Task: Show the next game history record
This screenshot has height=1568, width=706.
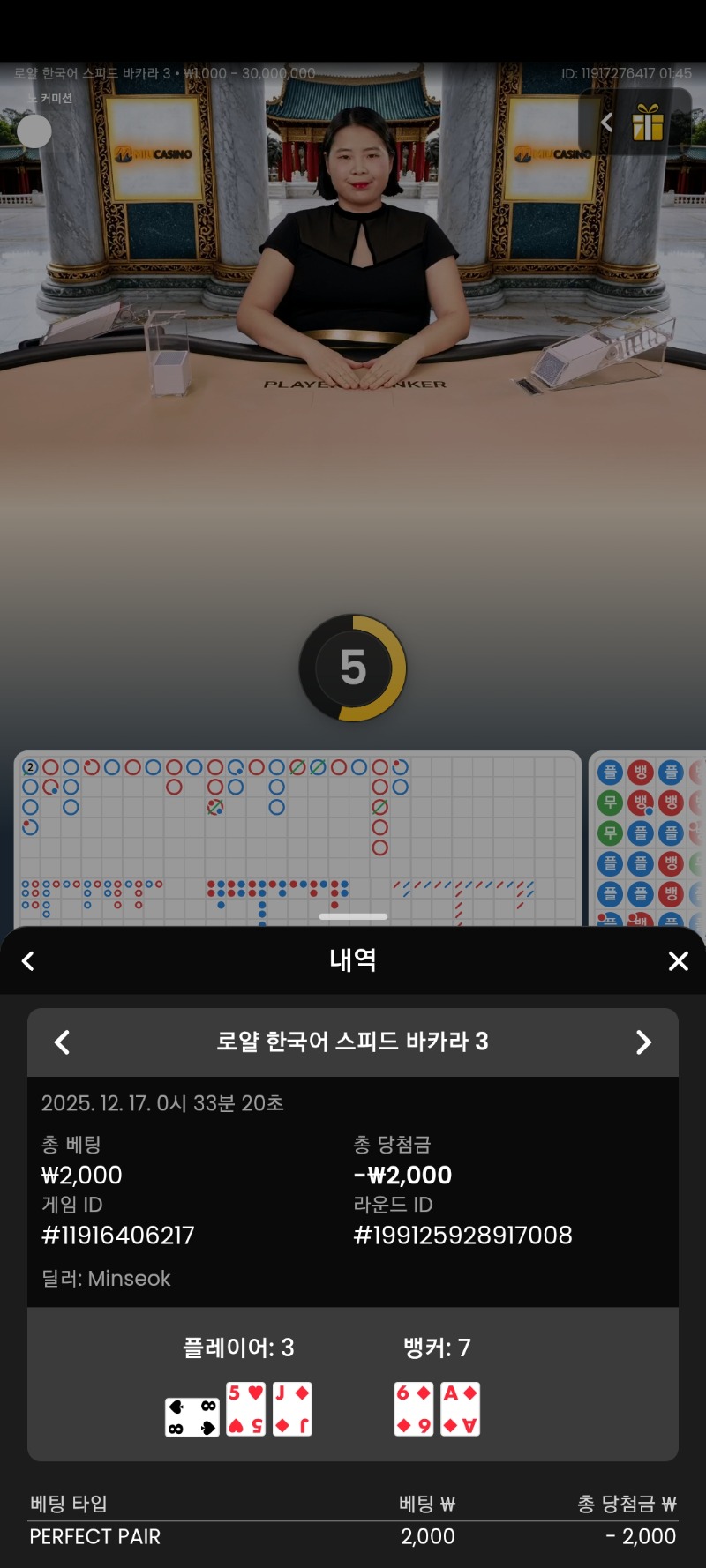Action: pos(643,1042)
